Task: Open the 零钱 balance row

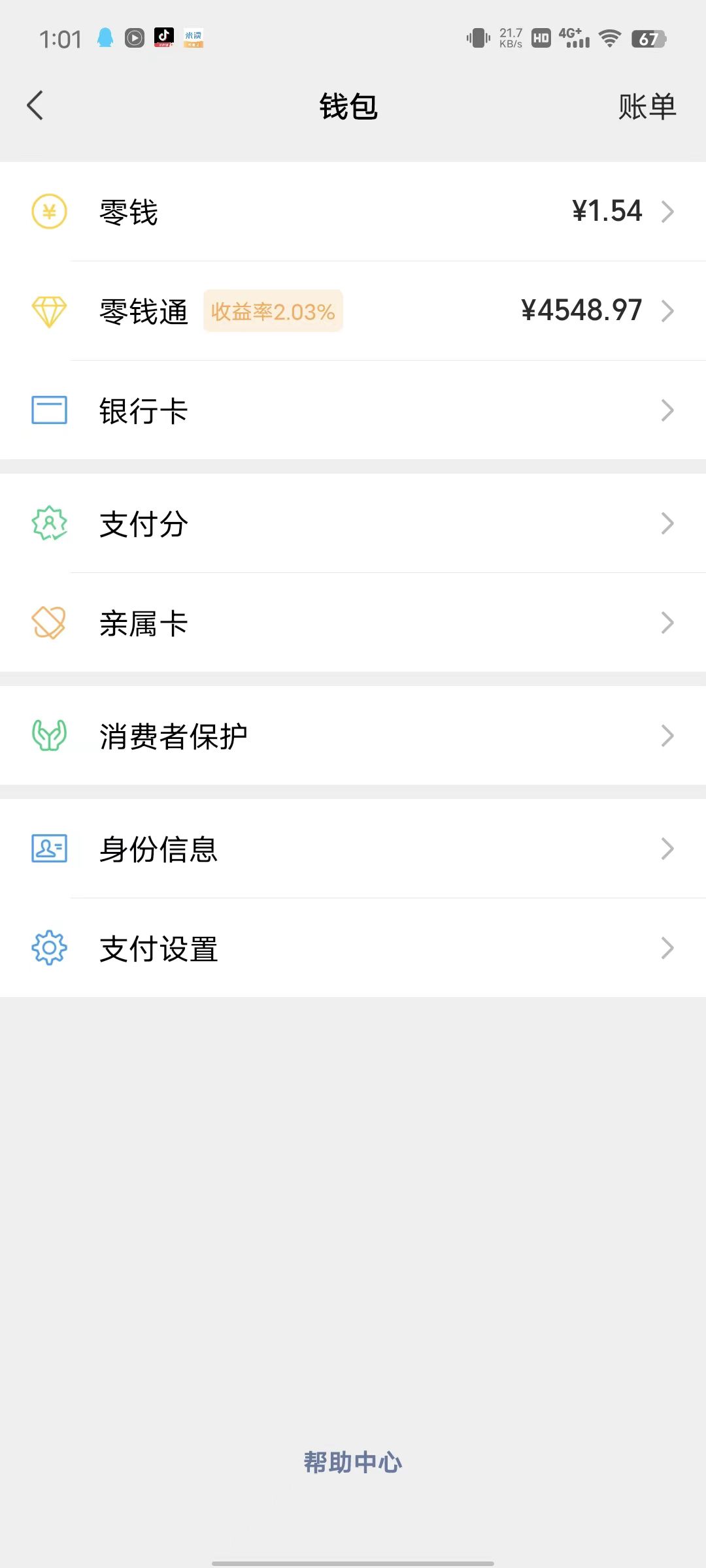Action: pyautogui.click(x=353, y=212)
